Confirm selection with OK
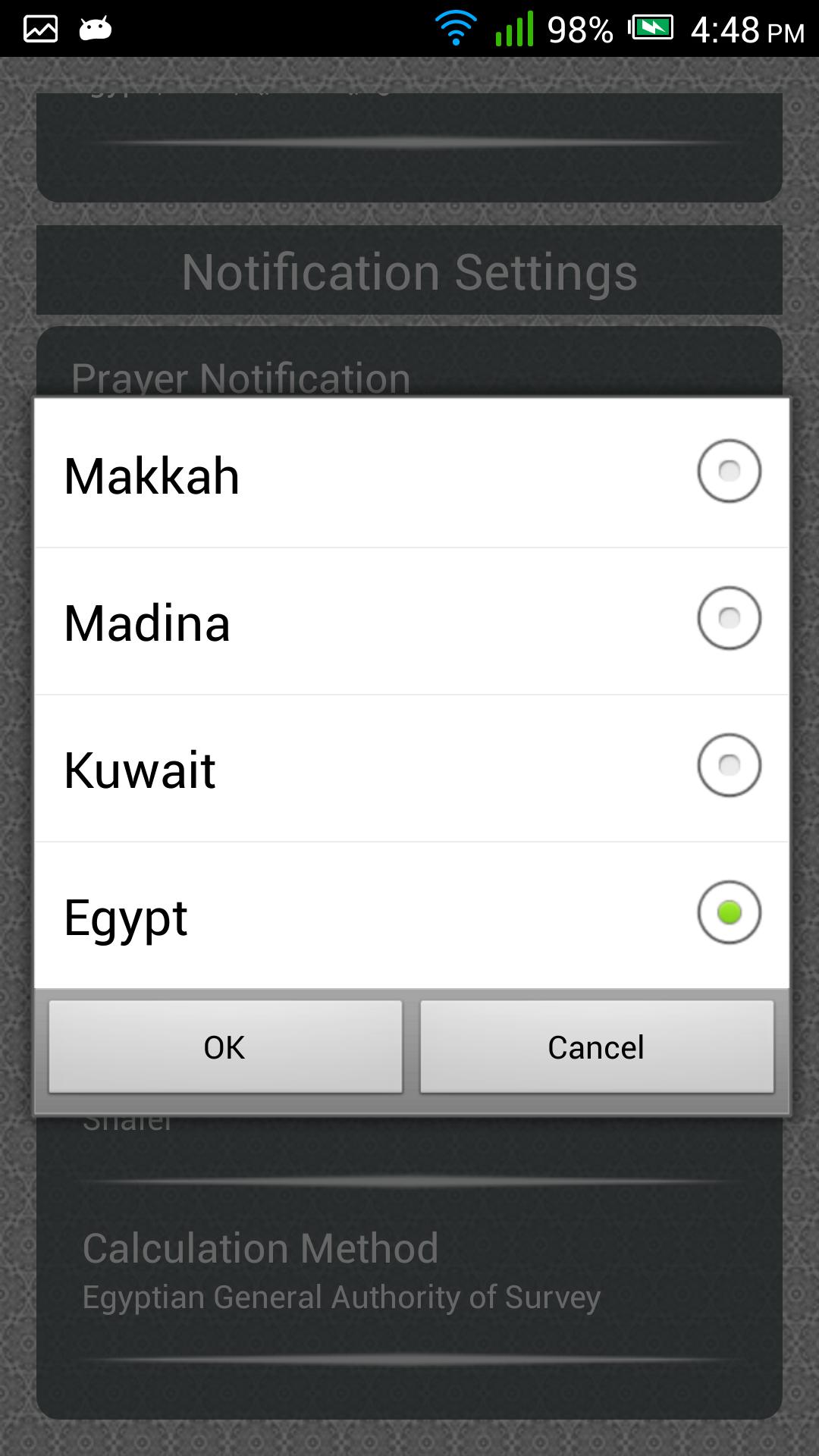The width and height of the screenshot is (819, 1456). point(225,1047)
